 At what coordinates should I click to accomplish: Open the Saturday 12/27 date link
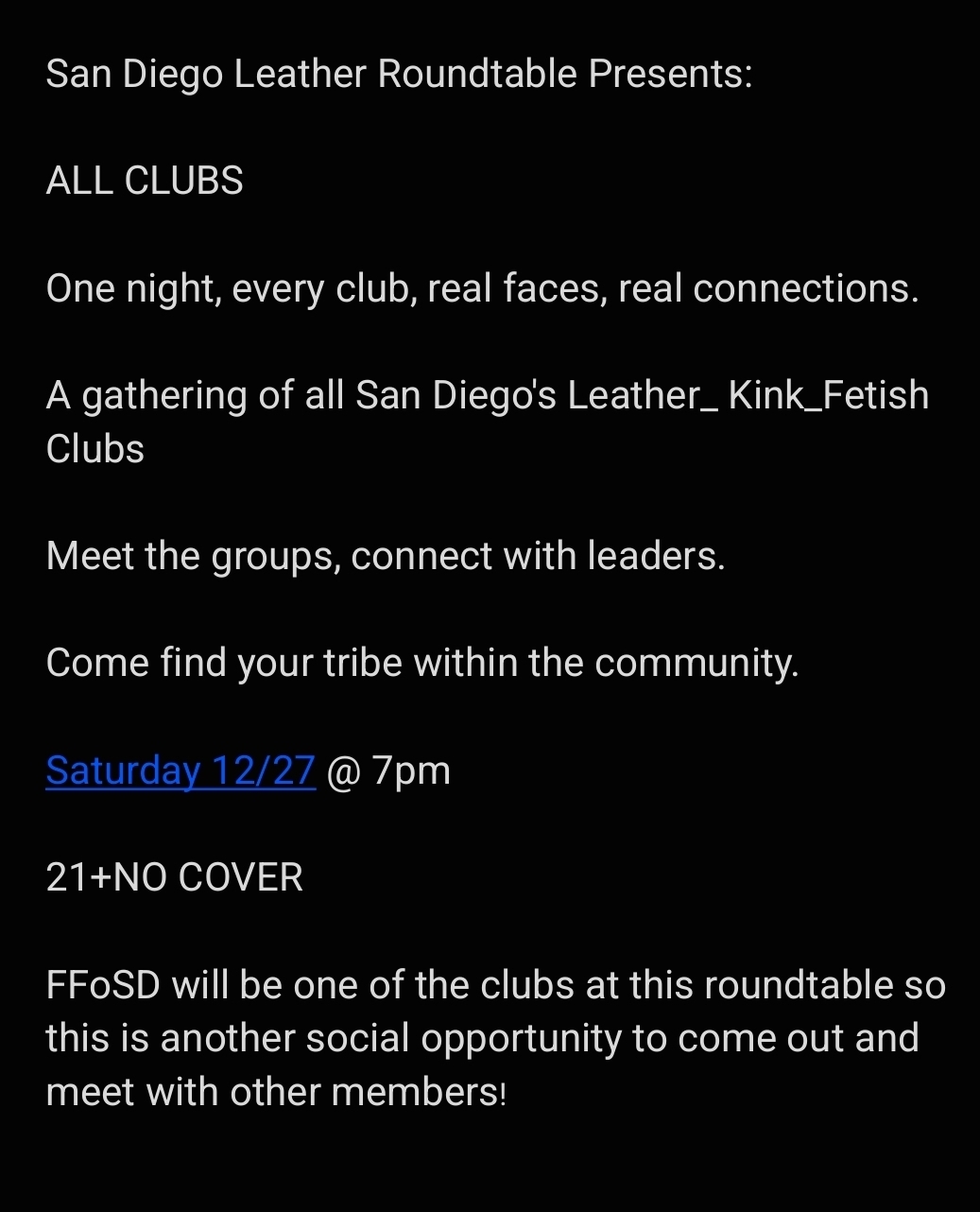coord(180,770)
